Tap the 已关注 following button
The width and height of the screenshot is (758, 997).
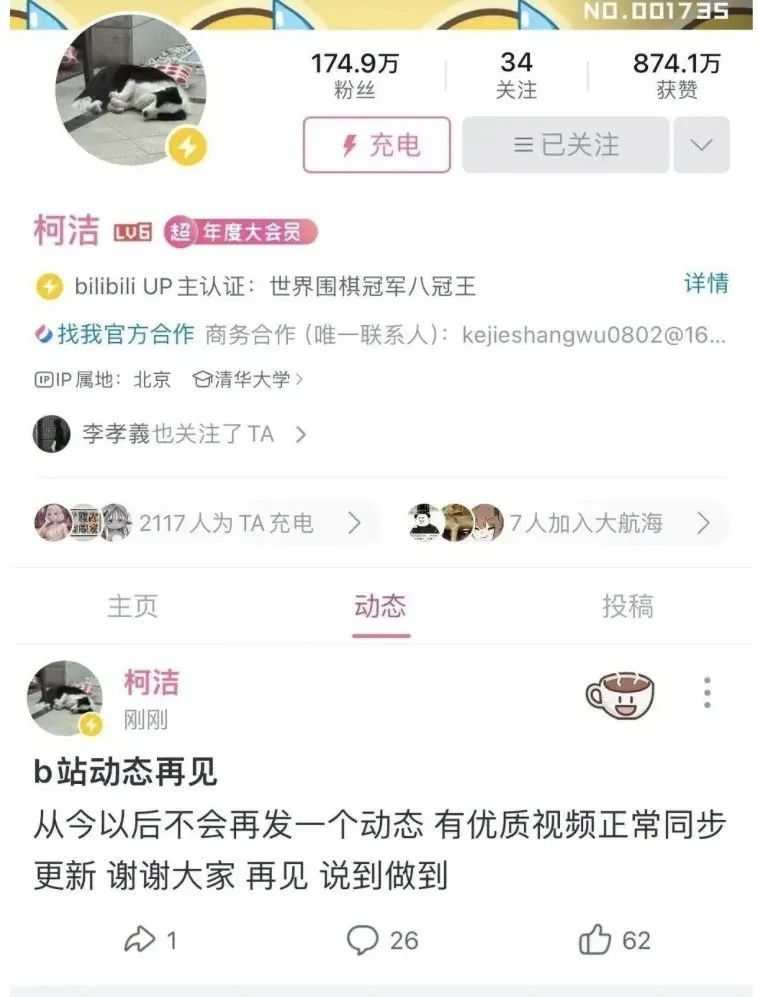565,145
